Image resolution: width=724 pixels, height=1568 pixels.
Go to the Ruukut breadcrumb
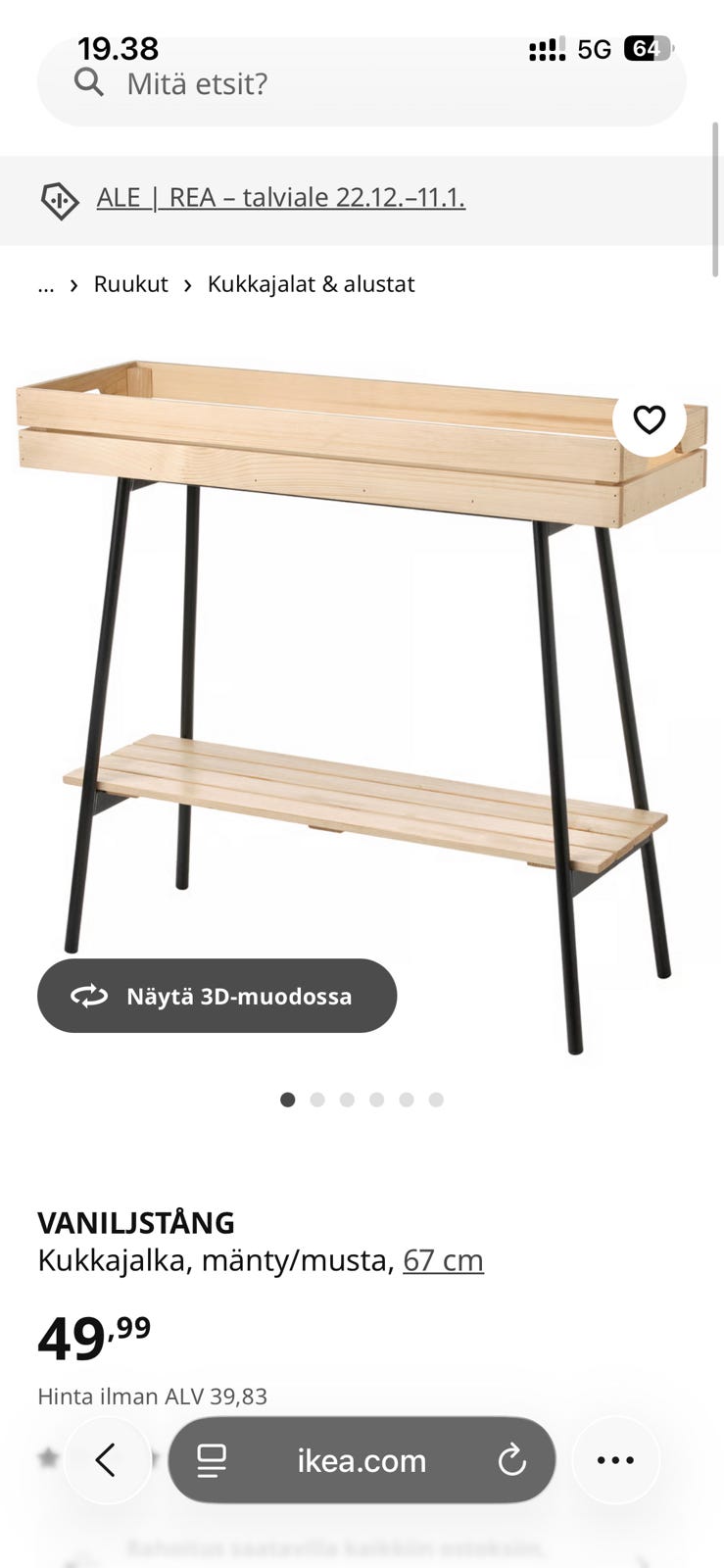point(130,284)
